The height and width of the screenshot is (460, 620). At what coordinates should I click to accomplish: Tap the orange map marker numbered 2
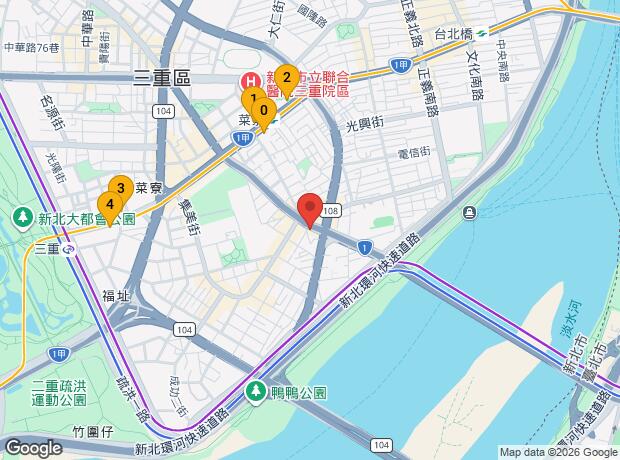(286, 78)
